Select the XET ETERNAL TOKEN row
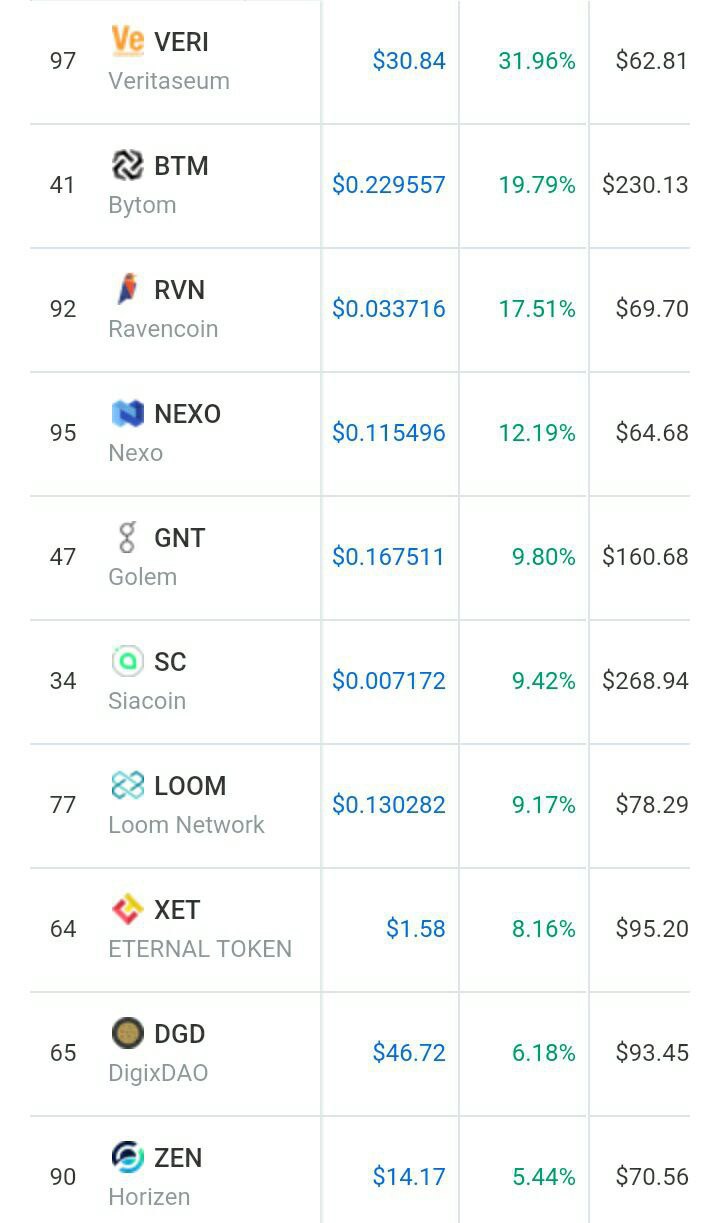 (360, 930)
